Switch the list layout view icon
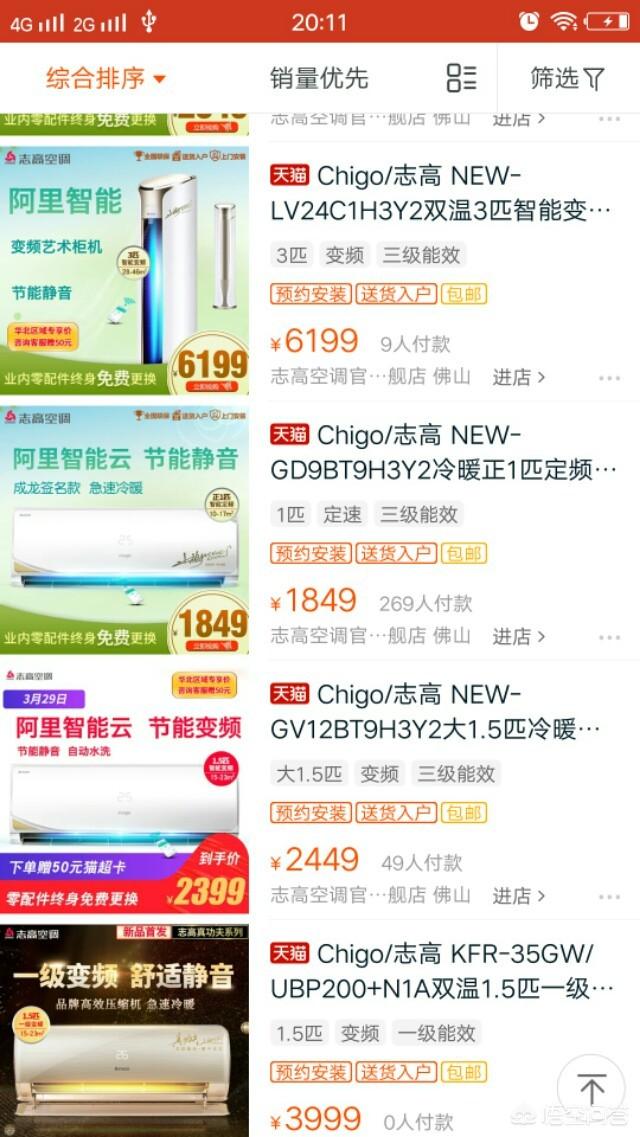This screenshot has height=1137, width=640. (x=461, y=78)
